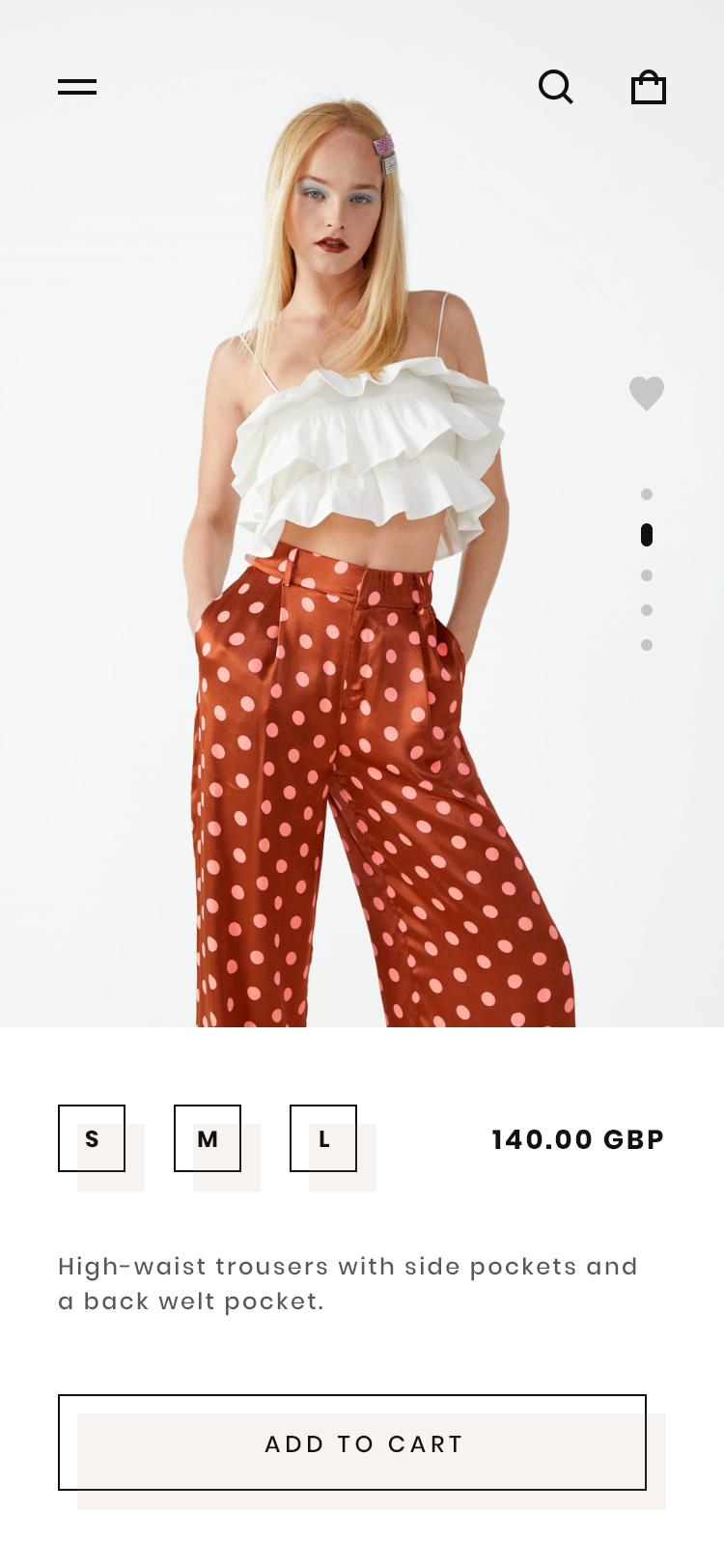Add trousers to favorites with heart icon

[x=647, y=393]
